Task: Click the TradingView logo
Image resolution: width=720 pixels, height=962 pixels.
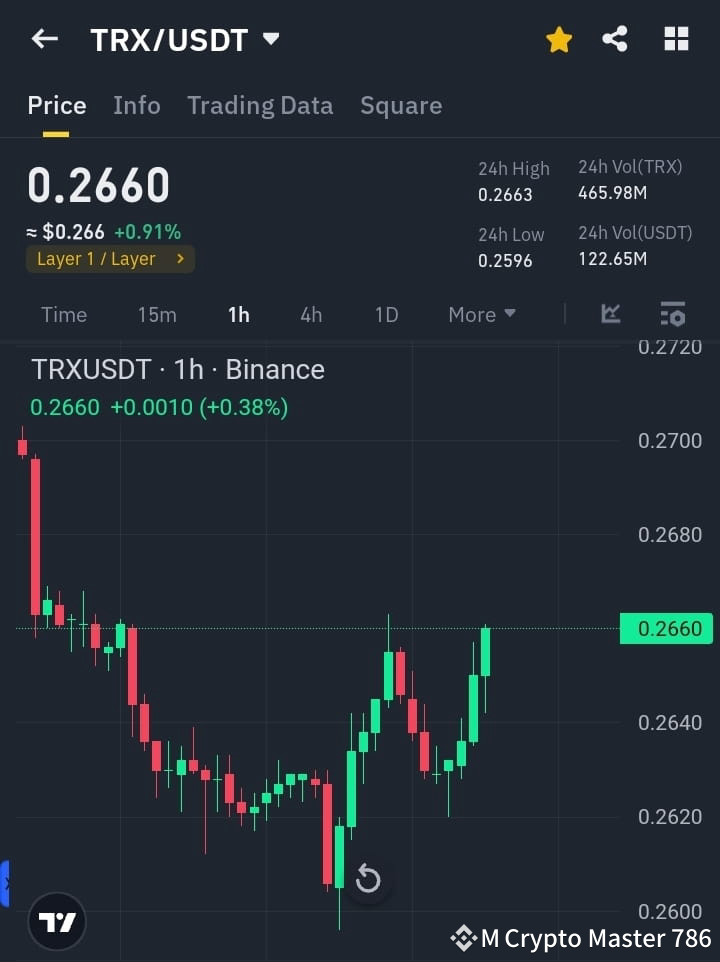Action: point(56,921)
